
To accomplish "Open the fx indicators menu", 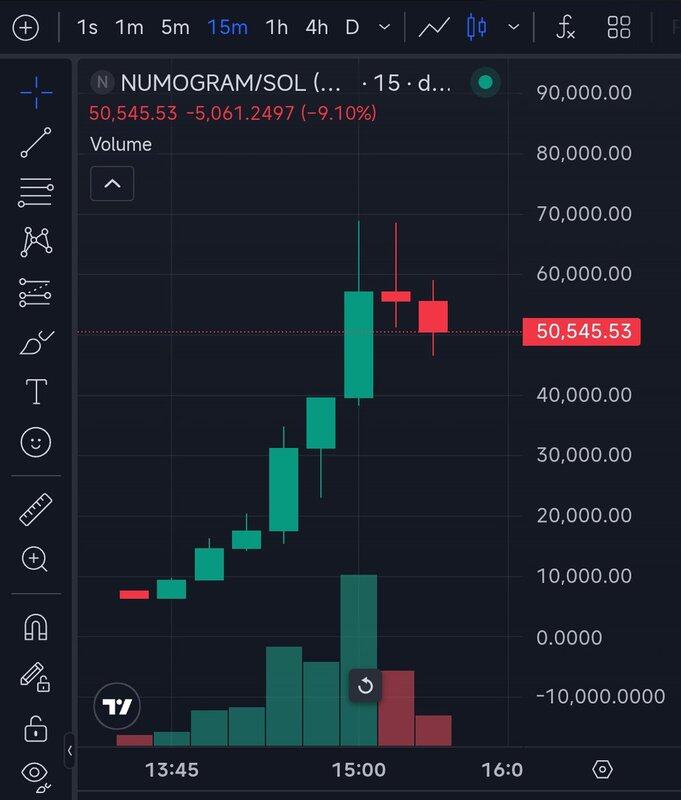I will tap(566, 28).
